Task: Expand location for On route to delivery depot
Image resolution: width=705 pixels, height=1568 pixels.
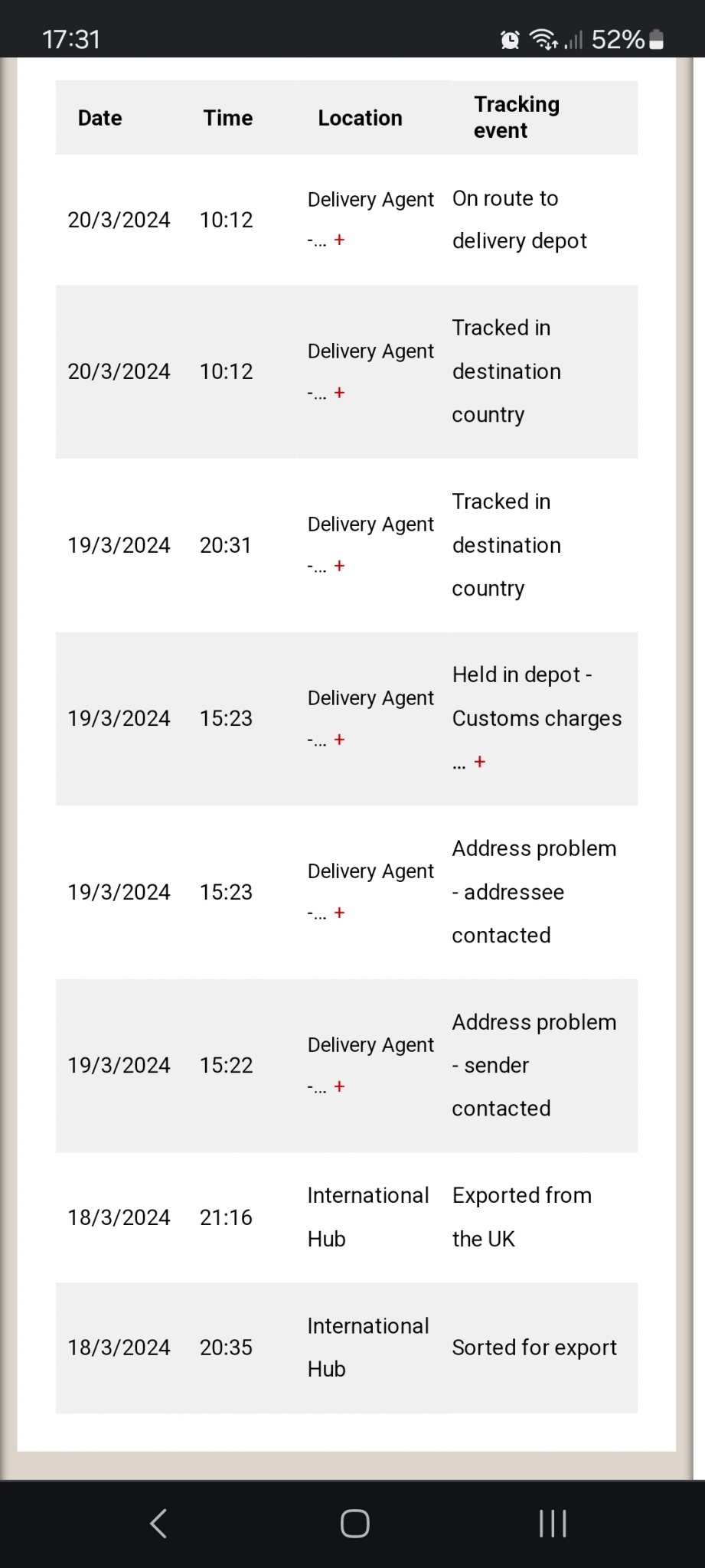Action: [339, 240]
